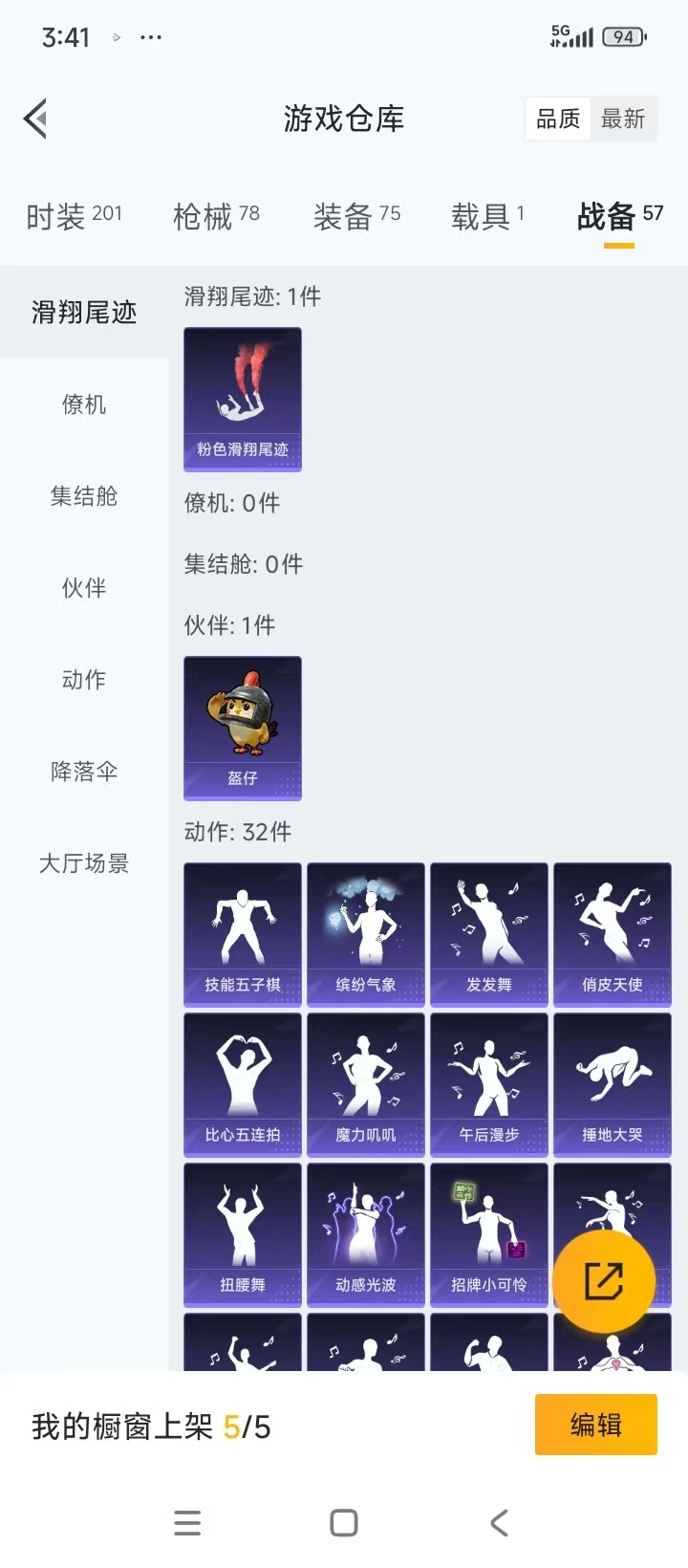The image size is (688, 1568).
Task: Select the 盔仔 companion item
Action: coord(242,729)
